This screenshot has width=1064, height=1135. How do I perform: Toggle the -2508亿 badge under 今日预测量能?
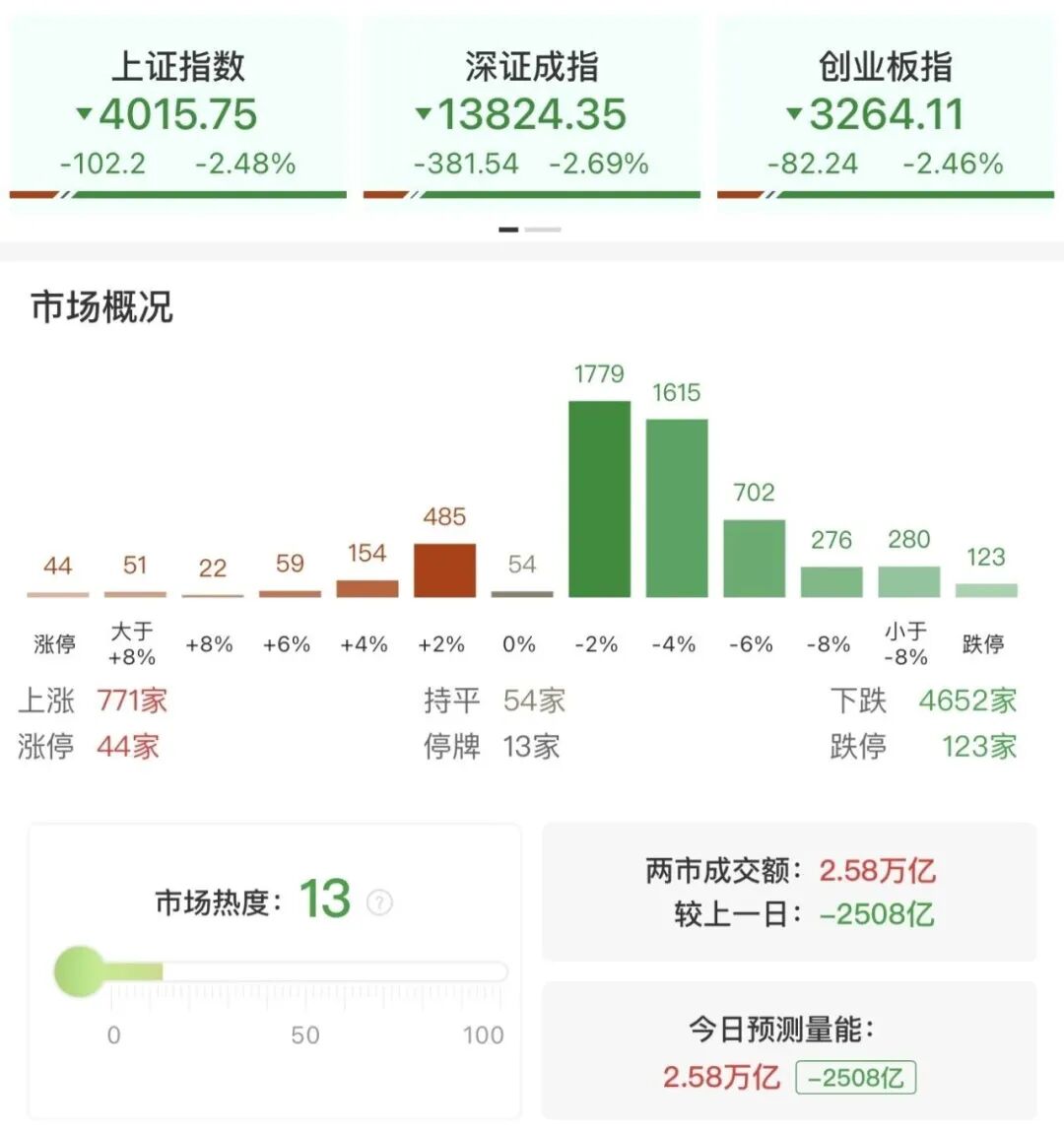856,1079
